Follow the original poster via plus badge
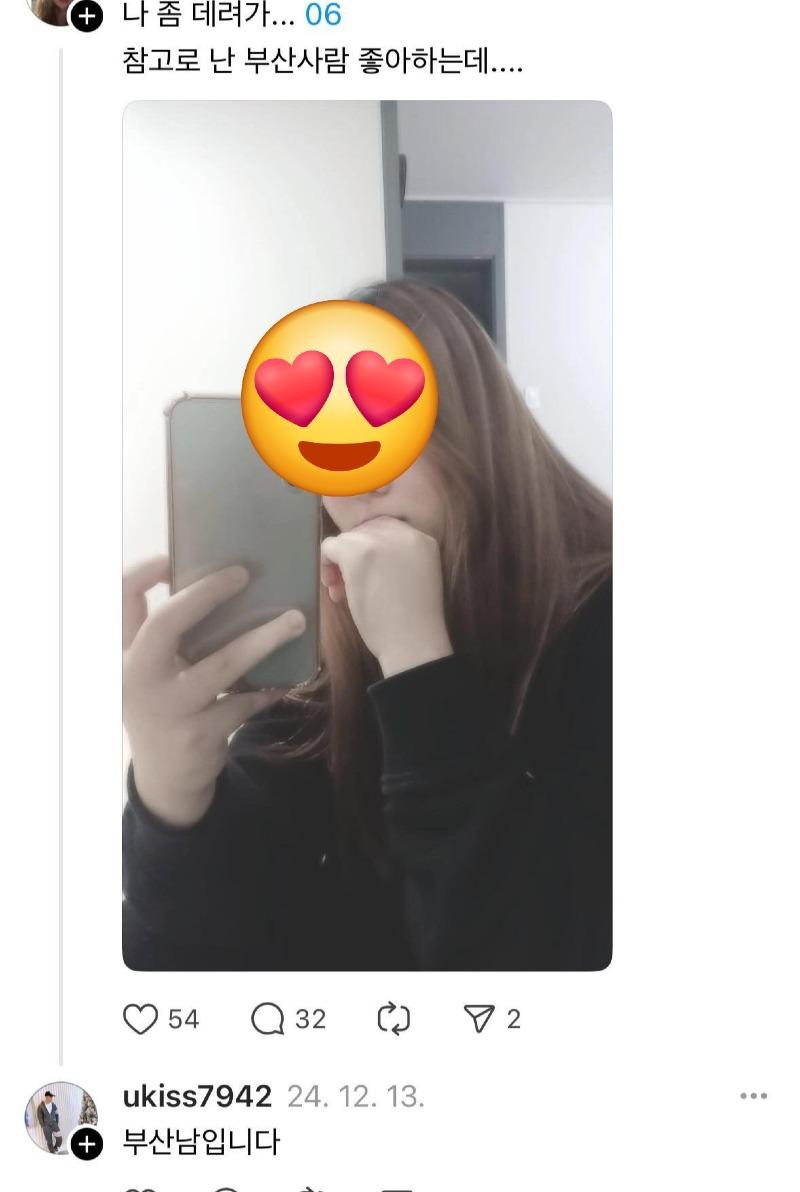Image resolution: width=800 pixels, height=1192 pixels. 89,15
